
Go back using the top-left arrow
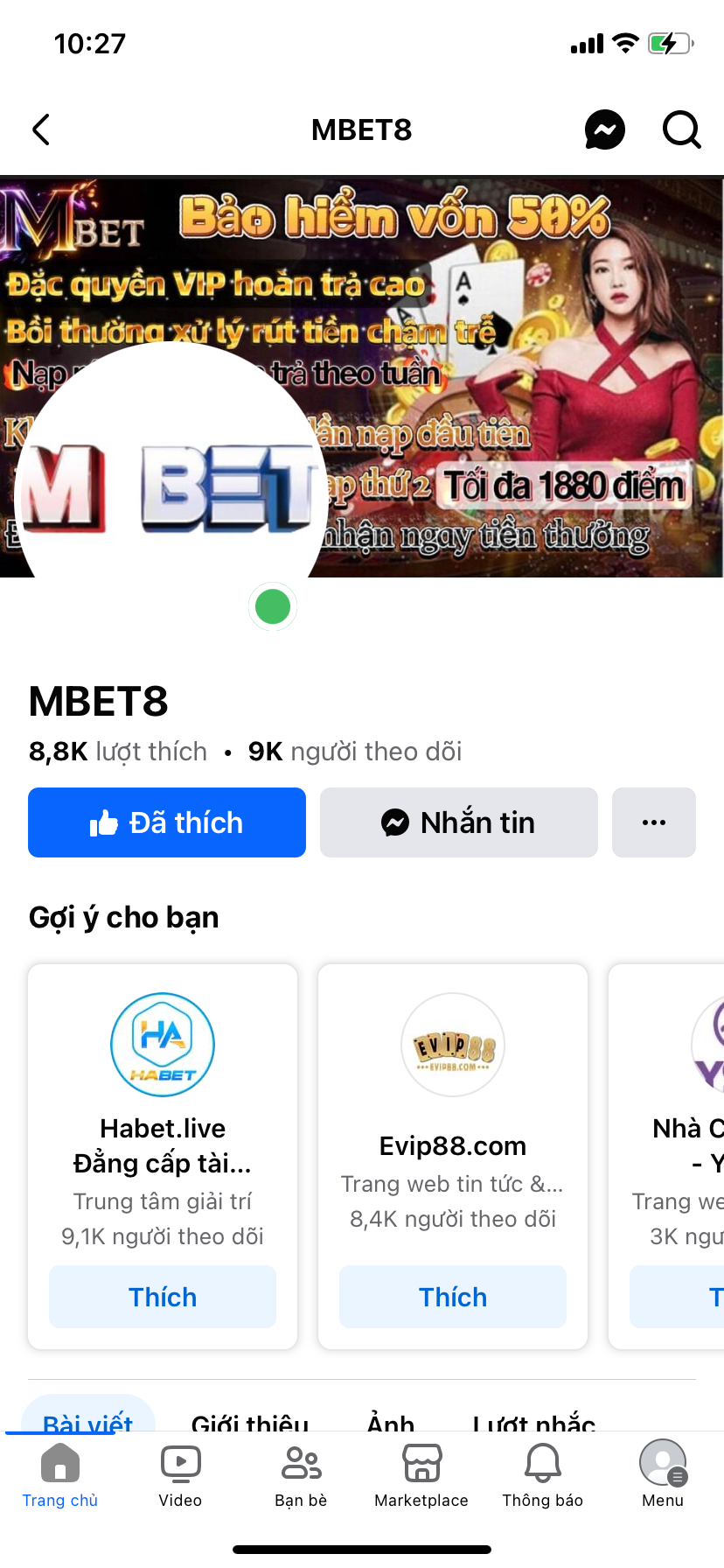pyautogui.click(x=41, y=129)
